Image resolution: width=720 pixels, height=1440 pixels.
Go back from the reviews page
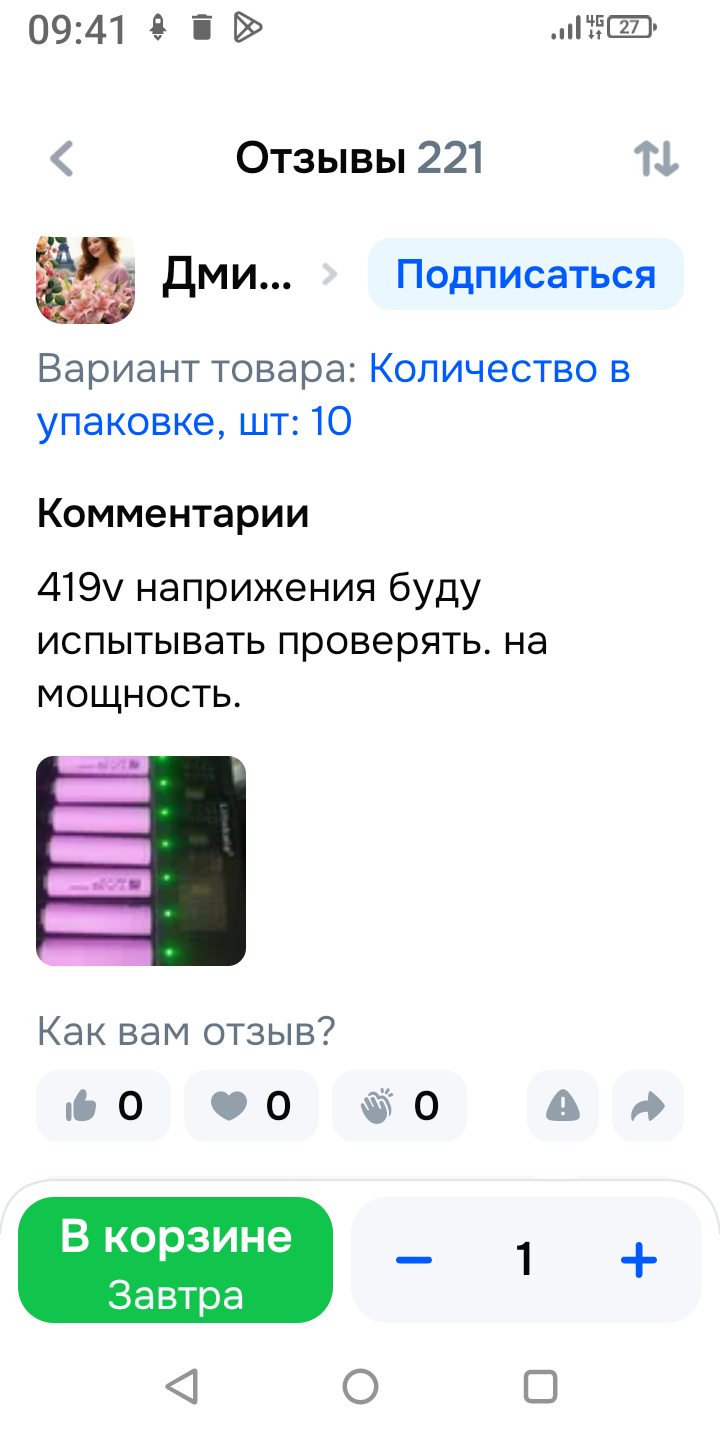(x=62, y=159)
